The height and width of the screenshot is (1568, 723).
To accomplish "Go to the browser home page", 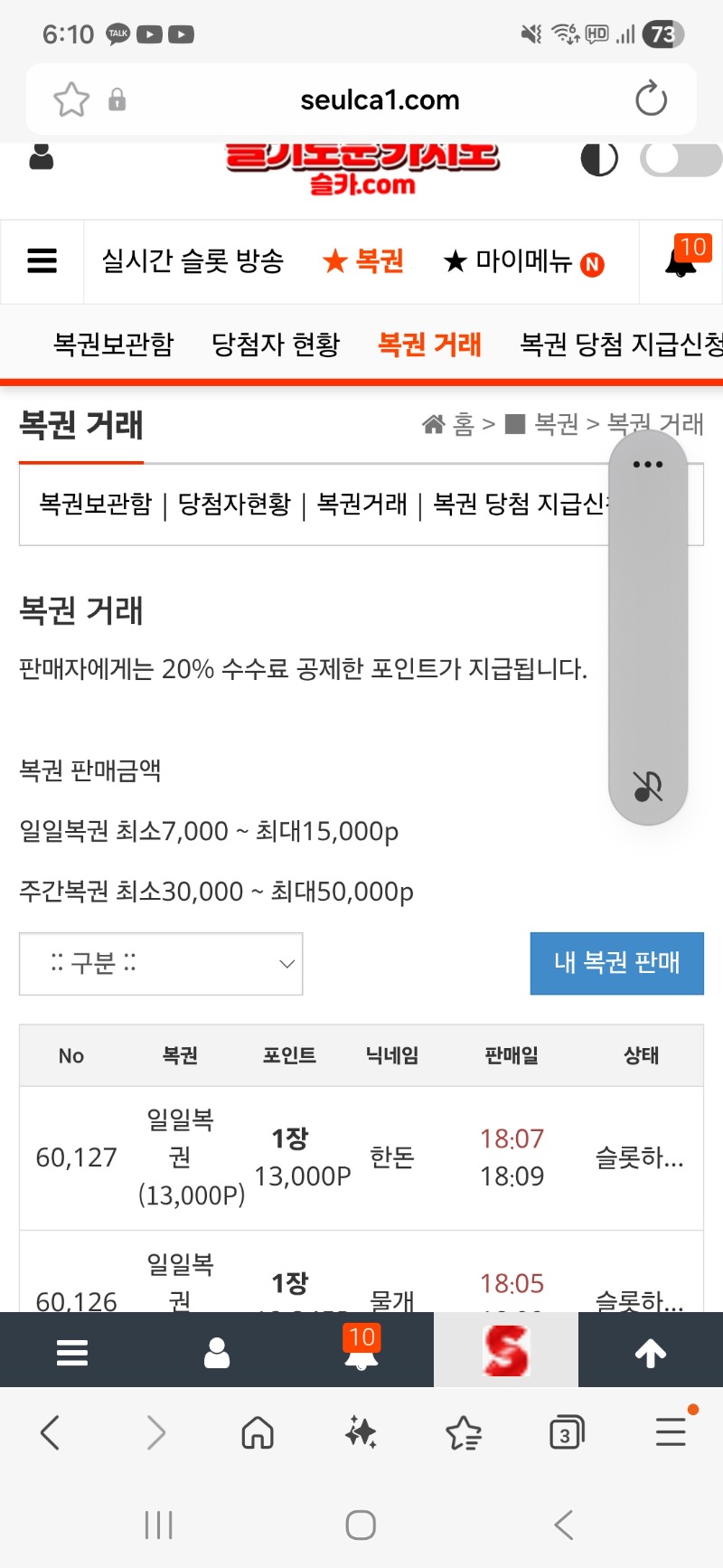I will pos(258,1433).
